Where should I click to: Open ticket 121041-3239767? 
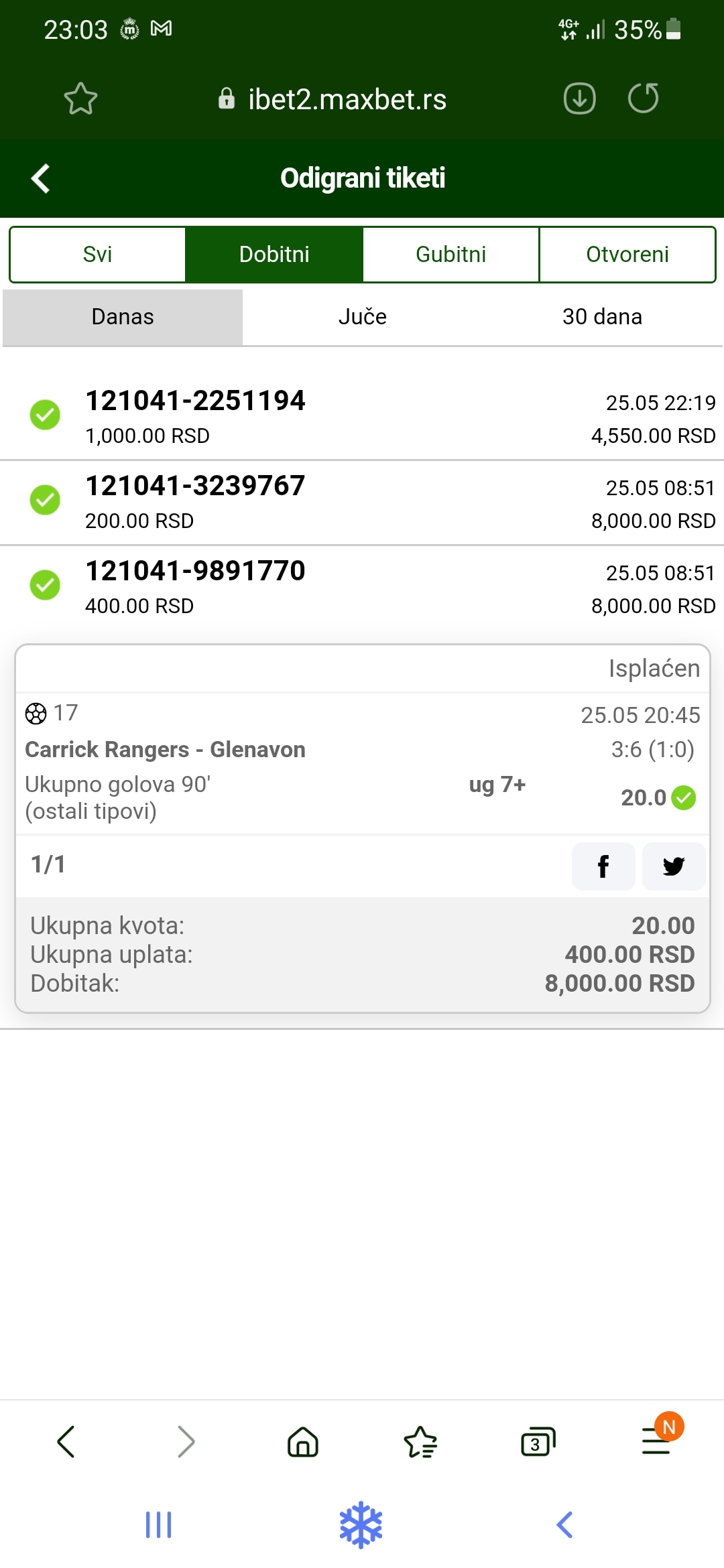[362, 503]
